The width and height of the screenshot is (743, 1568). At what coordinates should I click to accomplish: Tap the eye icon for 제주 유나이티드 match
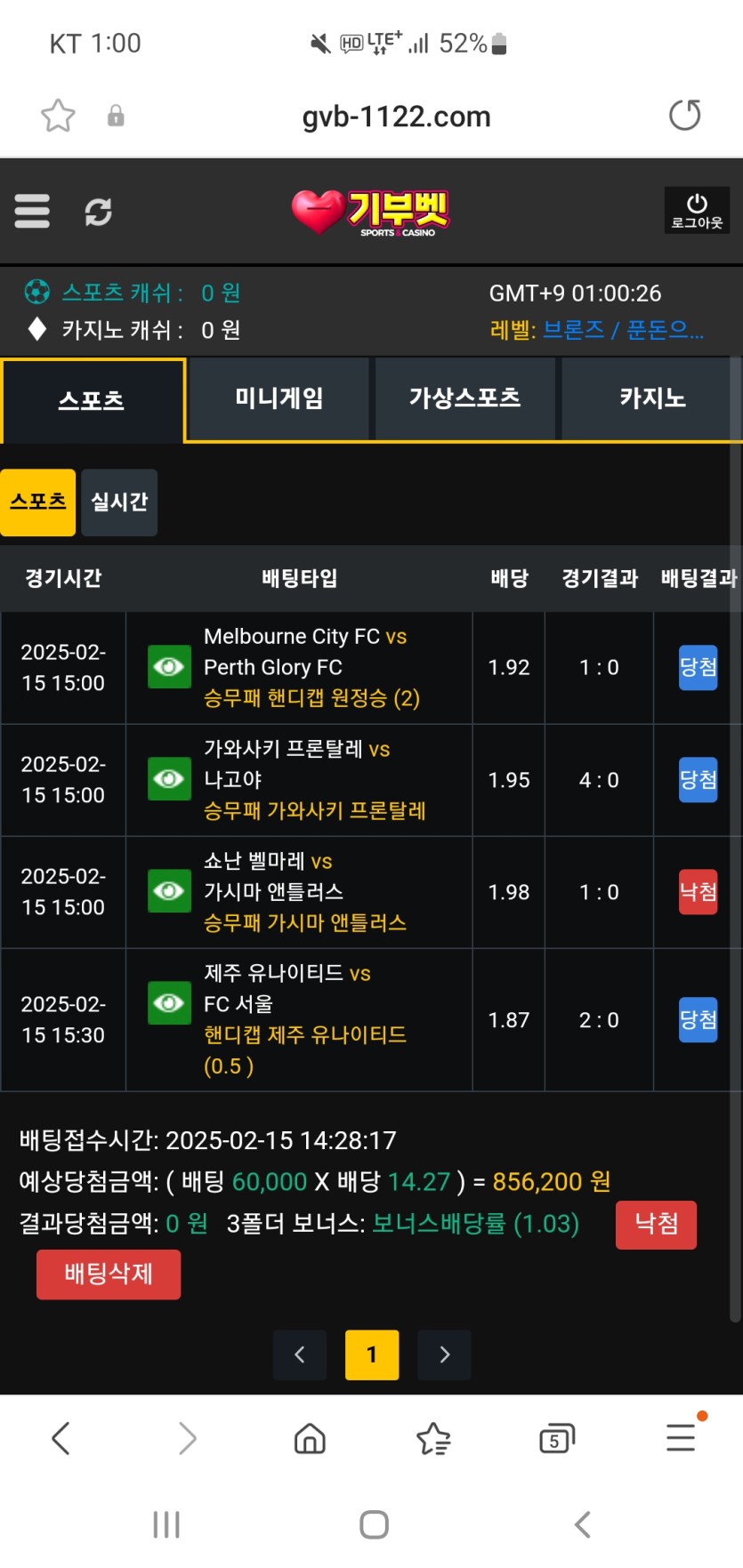click(x=169, y=1003)
